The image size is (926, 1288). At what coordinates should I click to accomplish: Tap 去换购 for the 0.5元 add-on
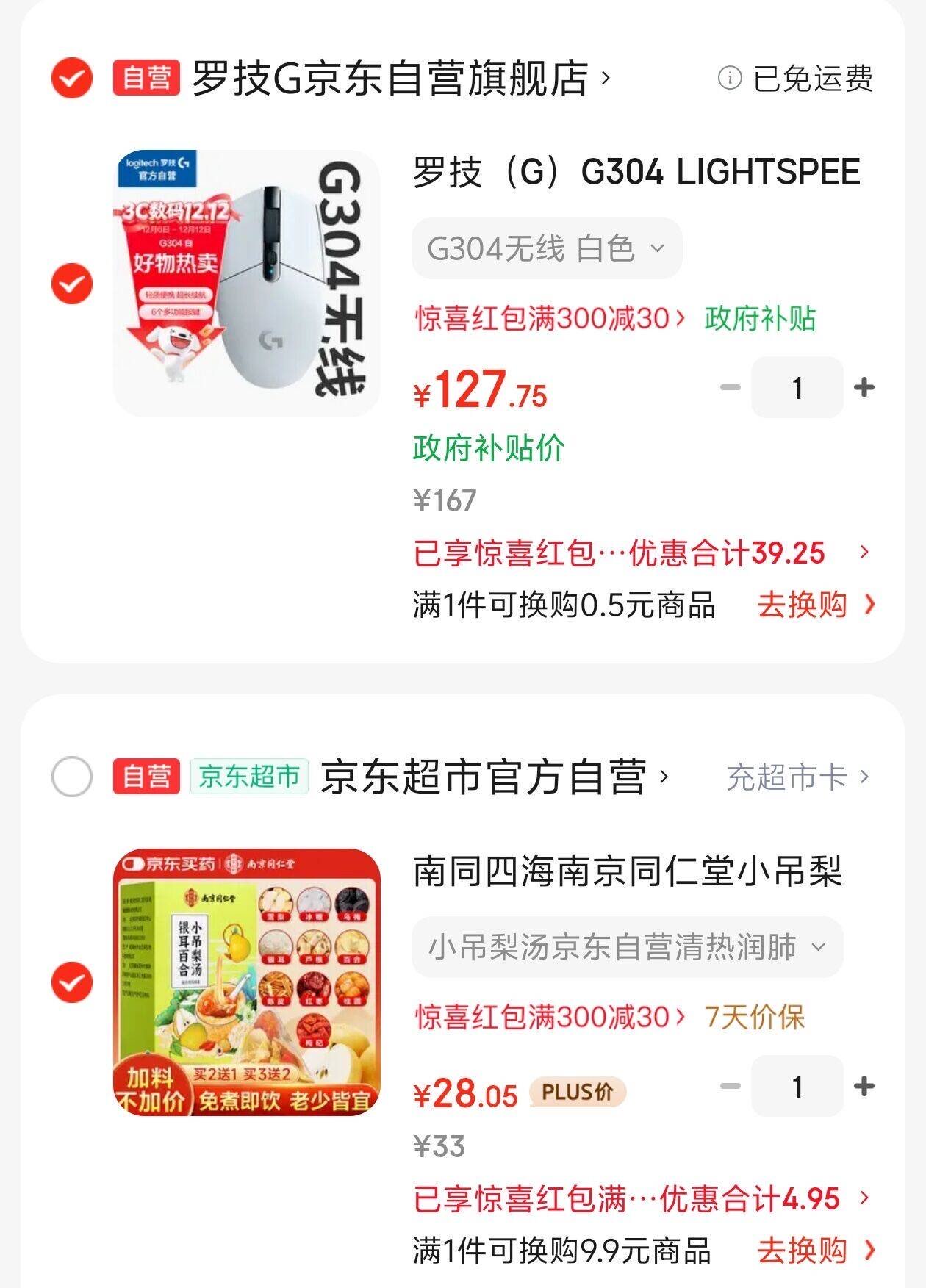tap(816, 605)
